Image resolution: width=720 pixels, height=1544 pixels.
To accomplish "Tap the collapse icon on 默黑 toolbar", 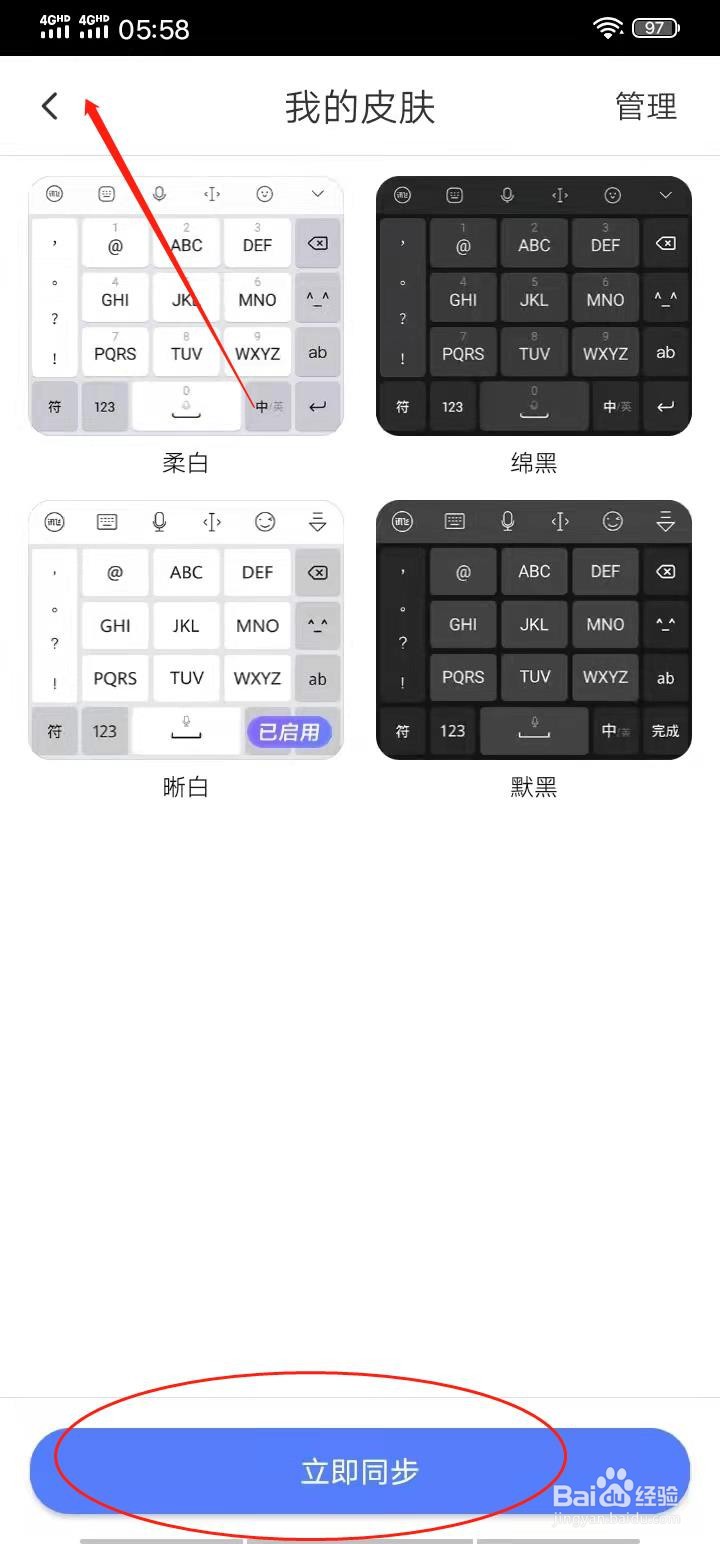I will tap(666, 521).
